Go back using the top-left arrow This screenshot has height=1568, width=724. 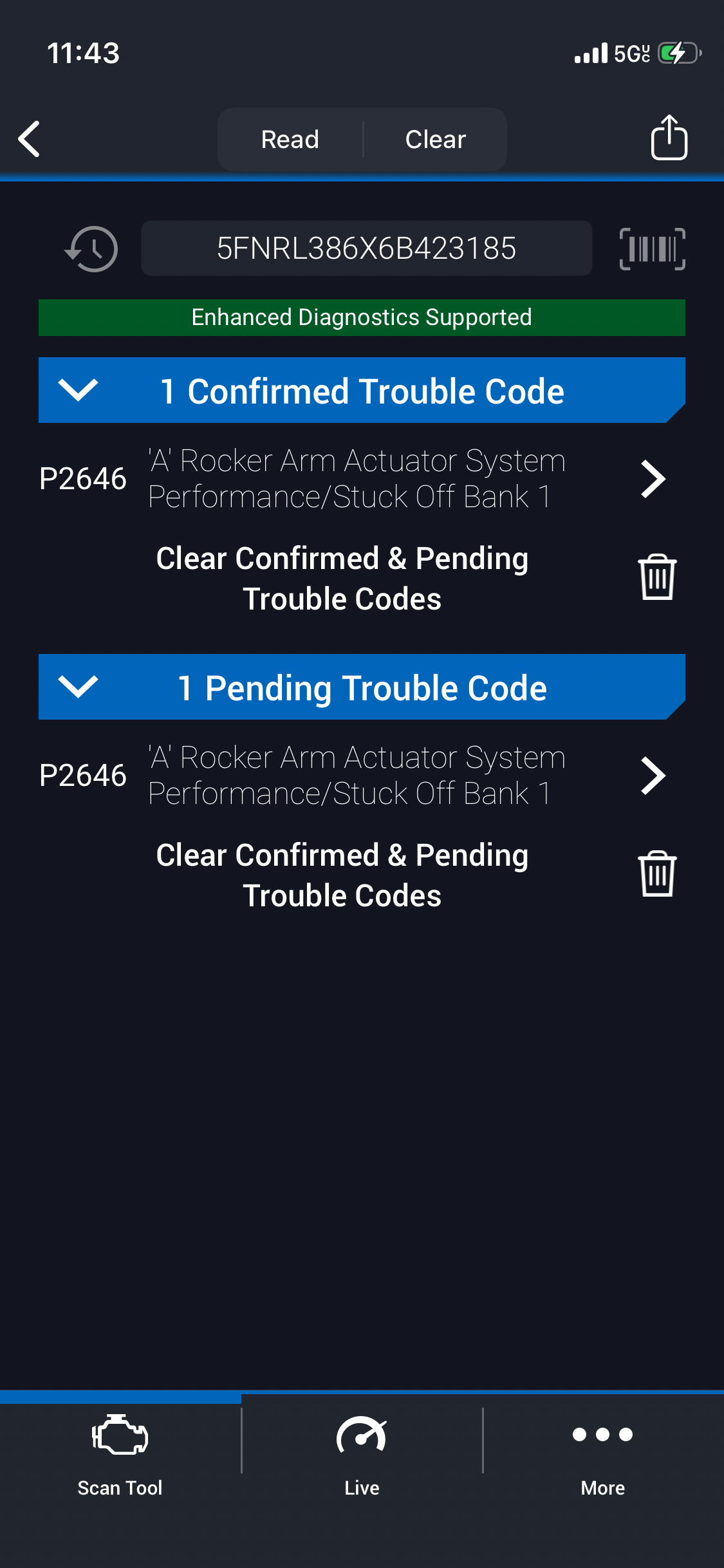[x=30, y=139]
